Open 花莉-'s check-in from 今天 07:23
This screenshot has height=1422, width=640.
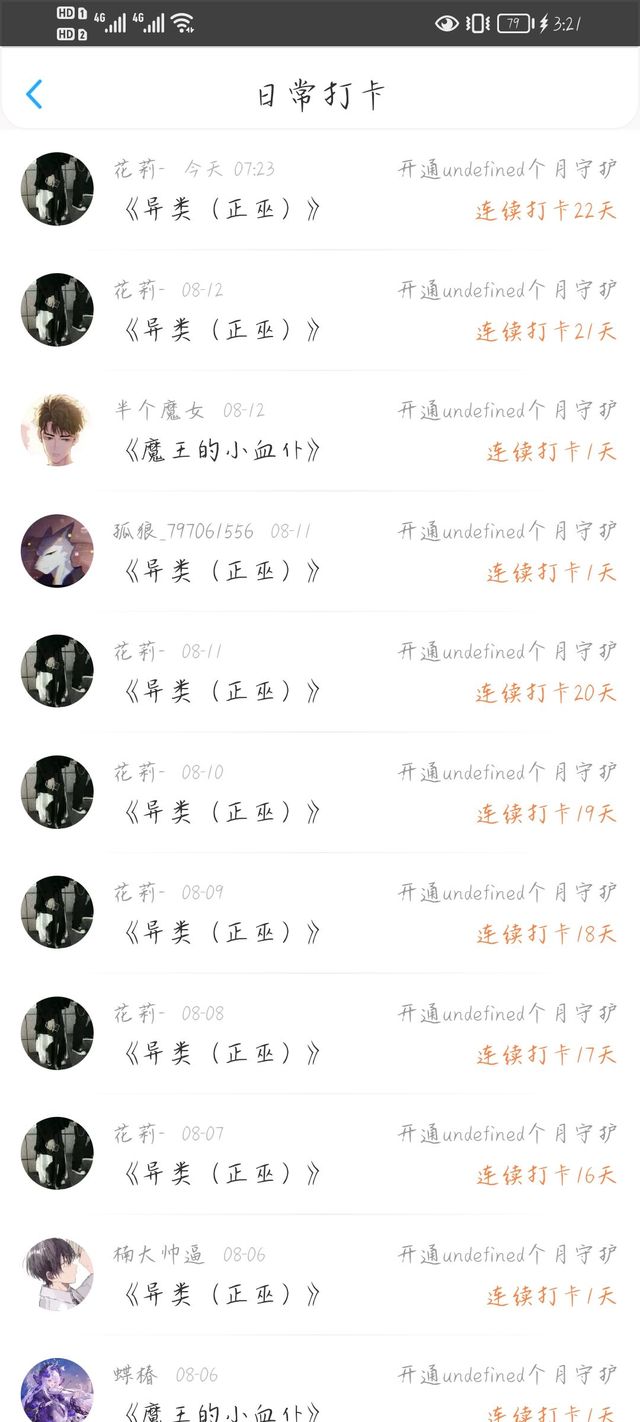(x=320, y=189)
